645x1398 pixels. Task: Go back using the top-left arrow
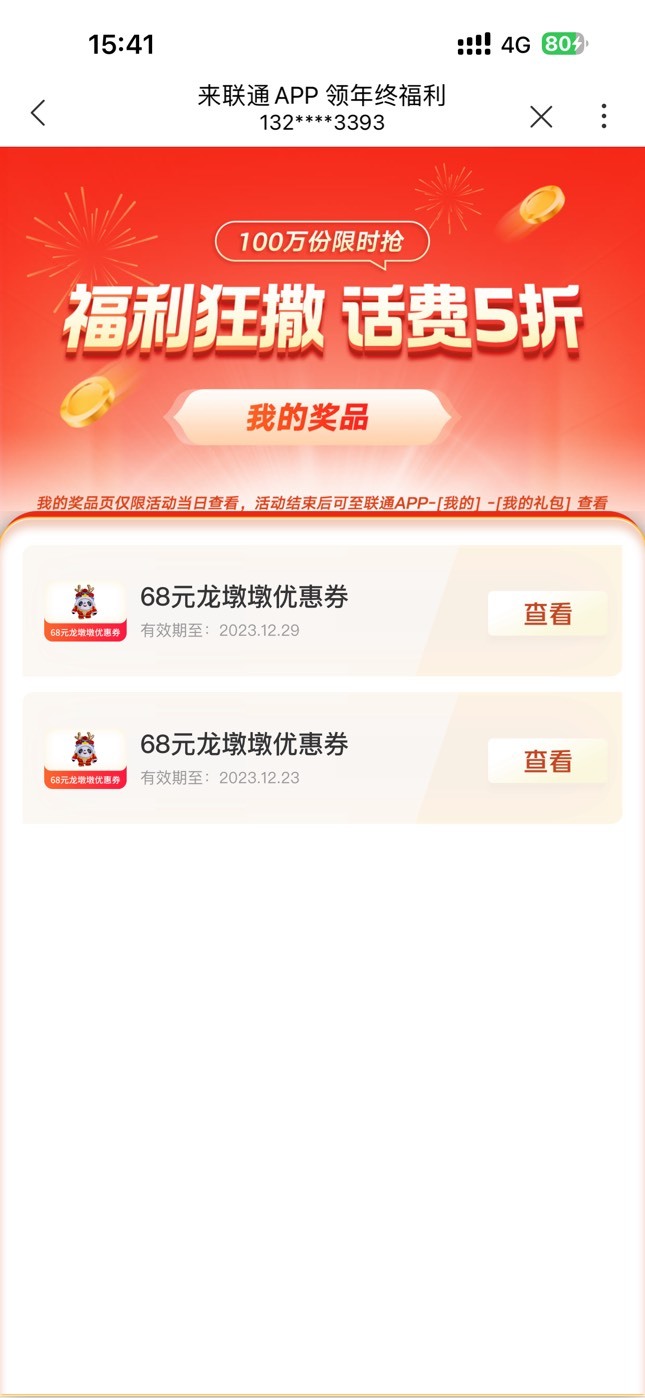pyautogui.click(x=38, y=113)
